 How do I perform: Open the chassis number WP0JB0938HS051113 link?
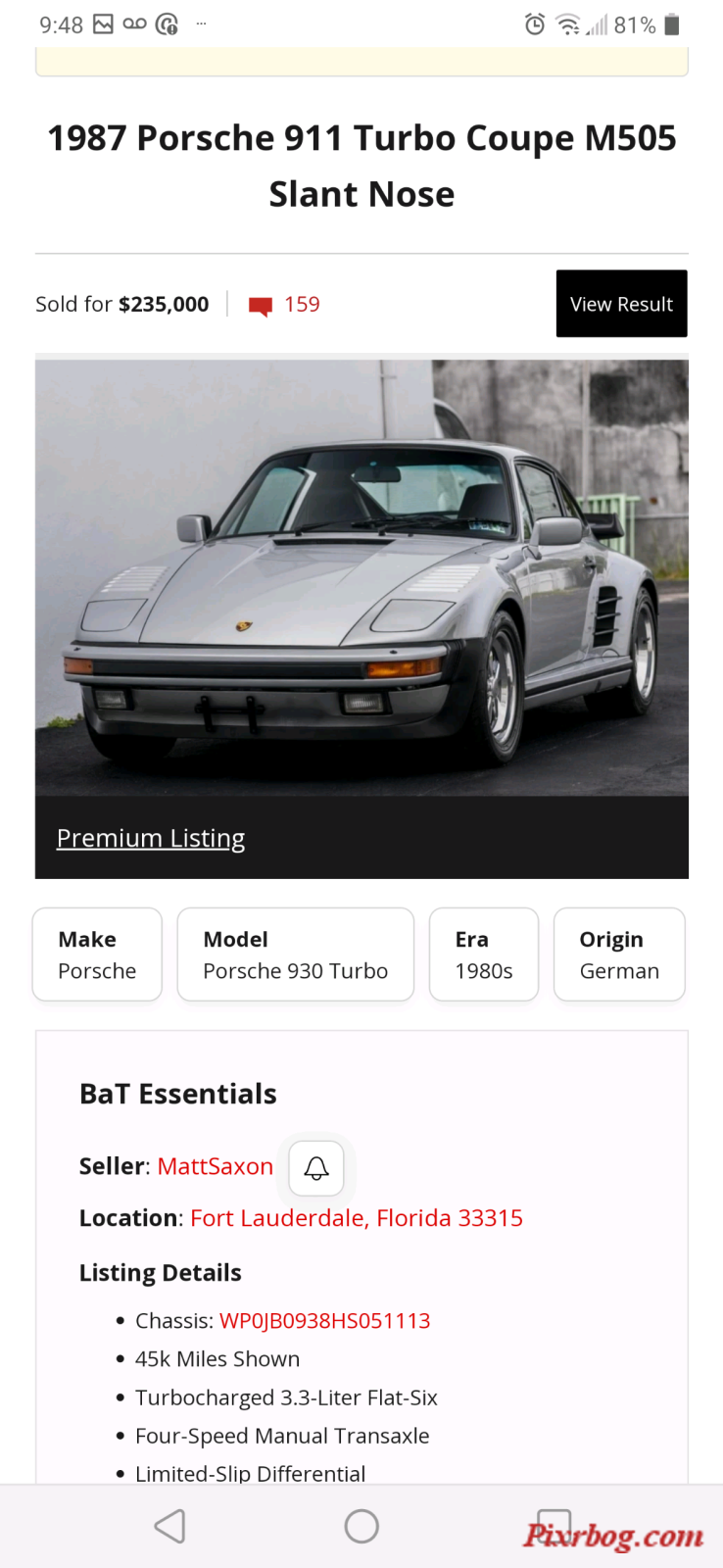(x=324, y=1321)
